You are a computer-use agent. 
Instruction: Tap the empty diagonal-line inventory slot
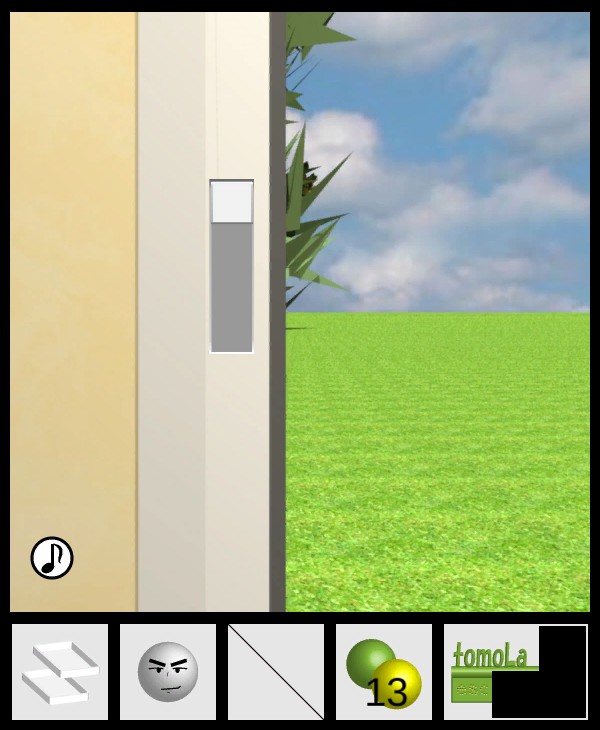(x=276, y=672)
